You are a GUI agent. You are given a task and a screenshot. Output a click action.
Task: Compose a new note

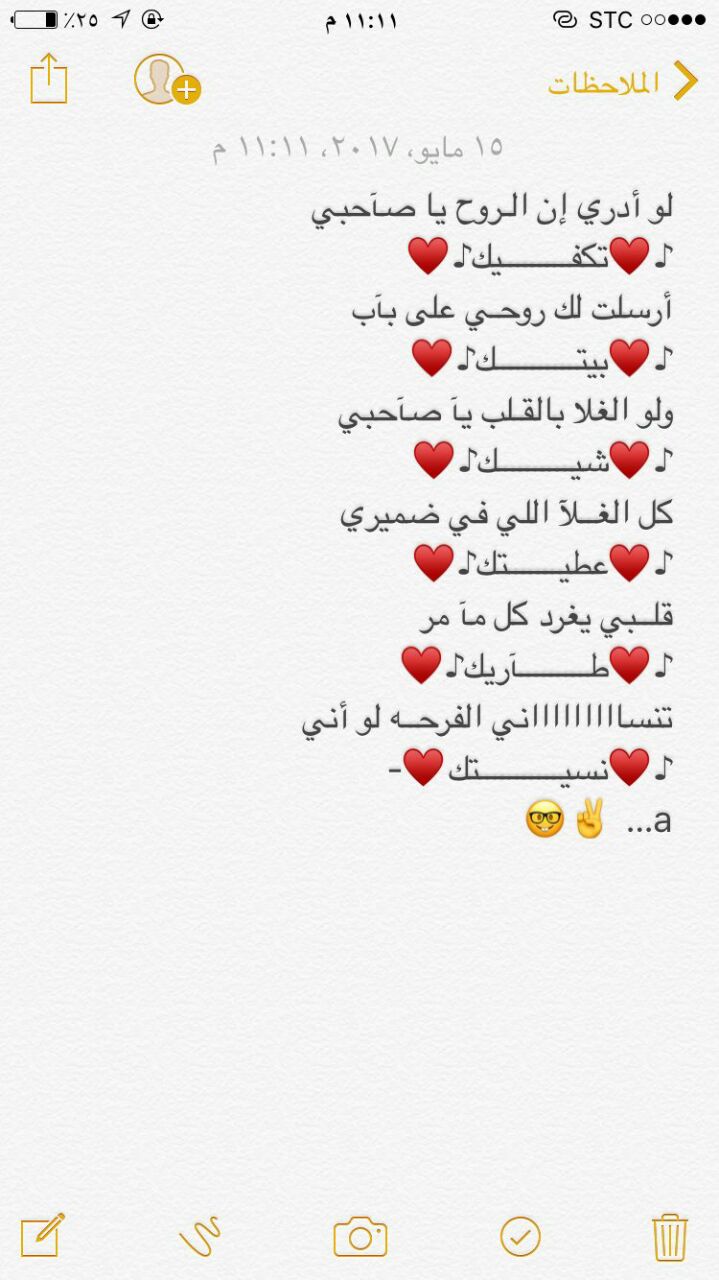(43, 1236)
